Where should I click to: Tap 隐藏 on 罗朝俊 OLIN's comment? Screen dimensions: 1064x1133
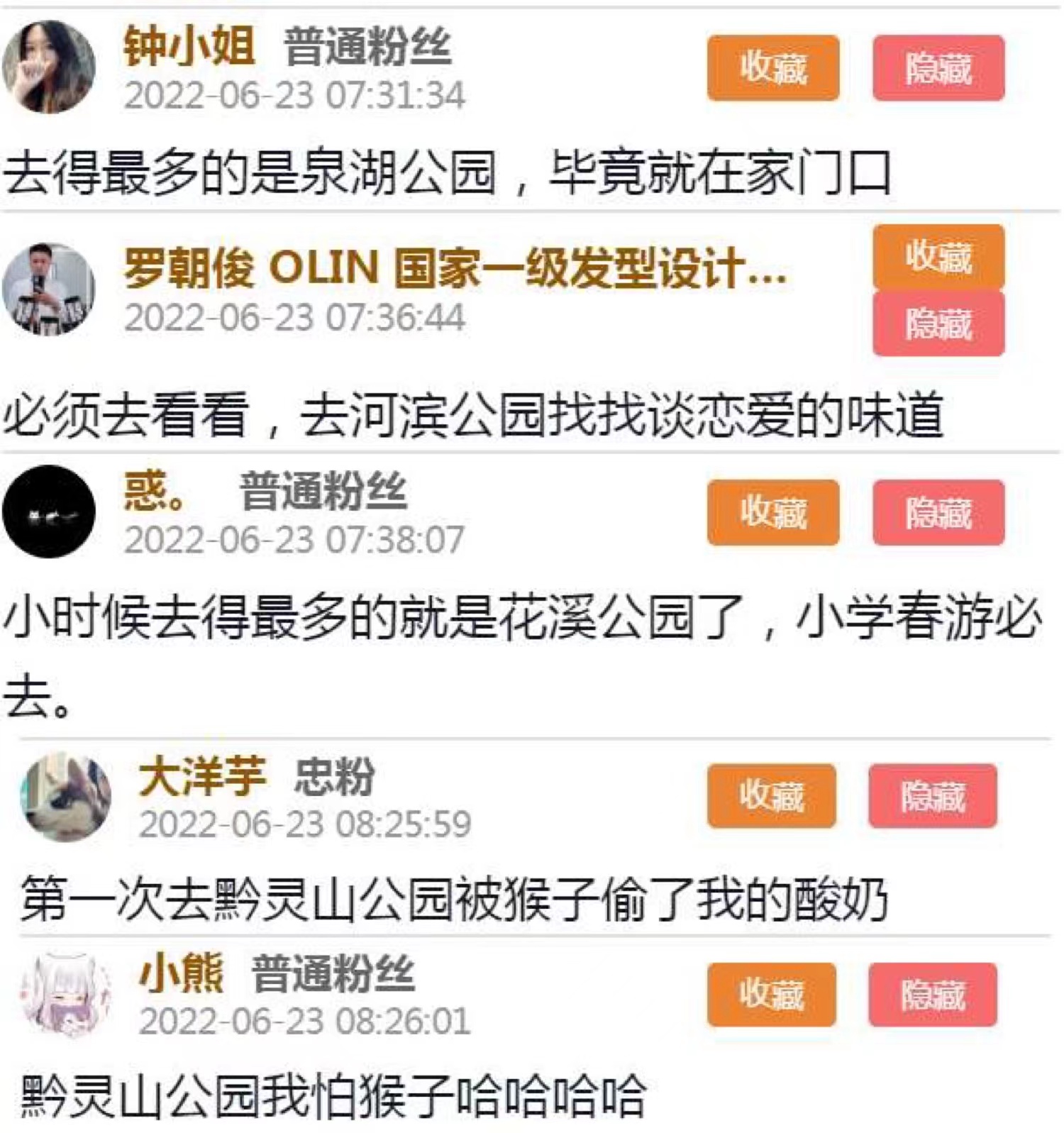(x=938, y=324)
